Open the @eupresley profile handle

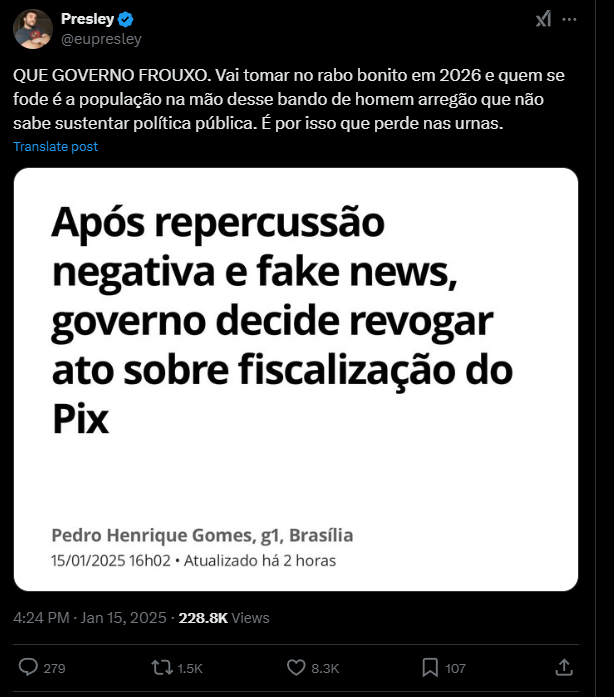click(x=101, y=39)
